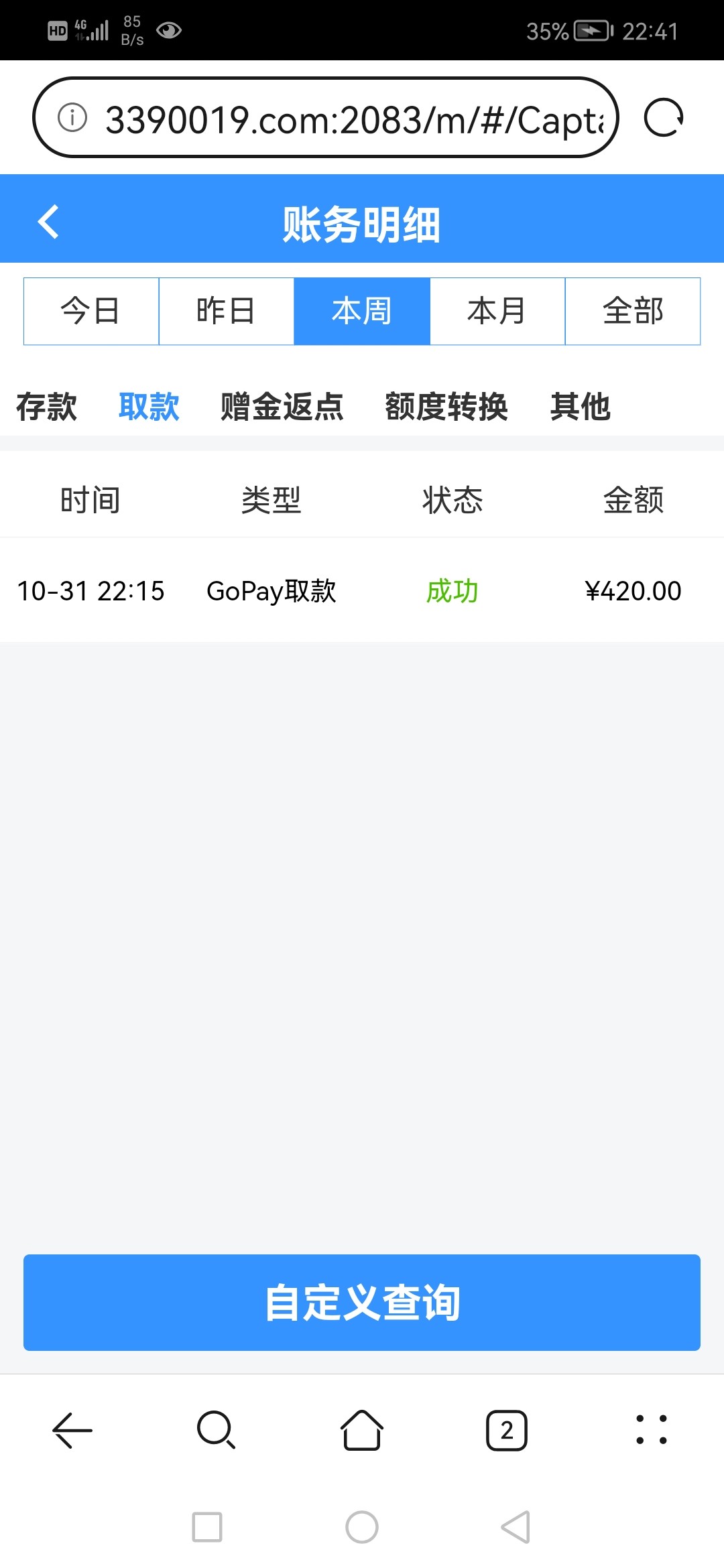
Task: Select the 本周 date filter
Action: tap(362, 312)
